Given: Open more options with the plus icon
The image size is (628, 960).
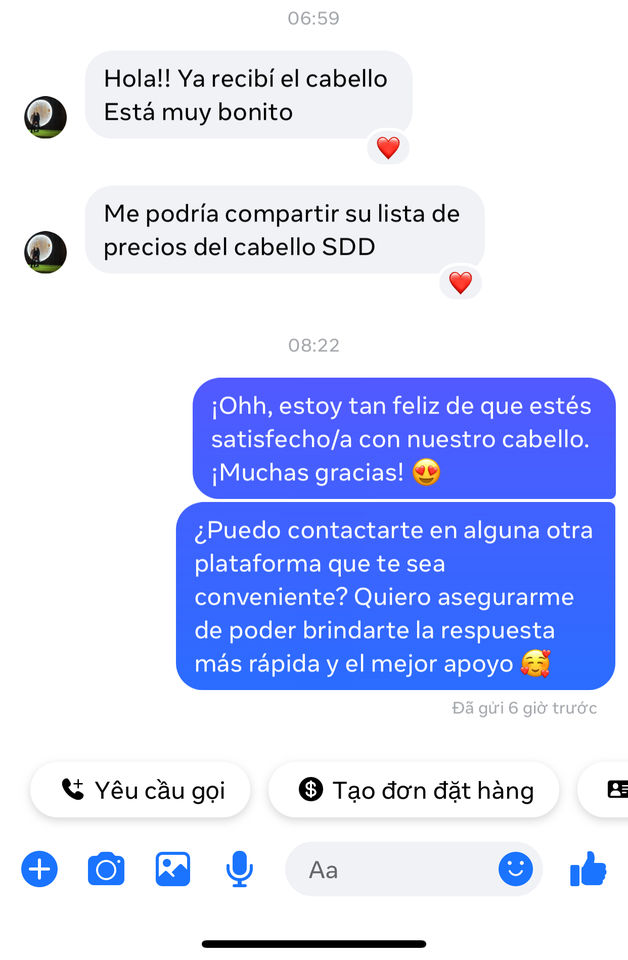Looking at the screenshot, I should pyautogui.click(x=40, y=869).
